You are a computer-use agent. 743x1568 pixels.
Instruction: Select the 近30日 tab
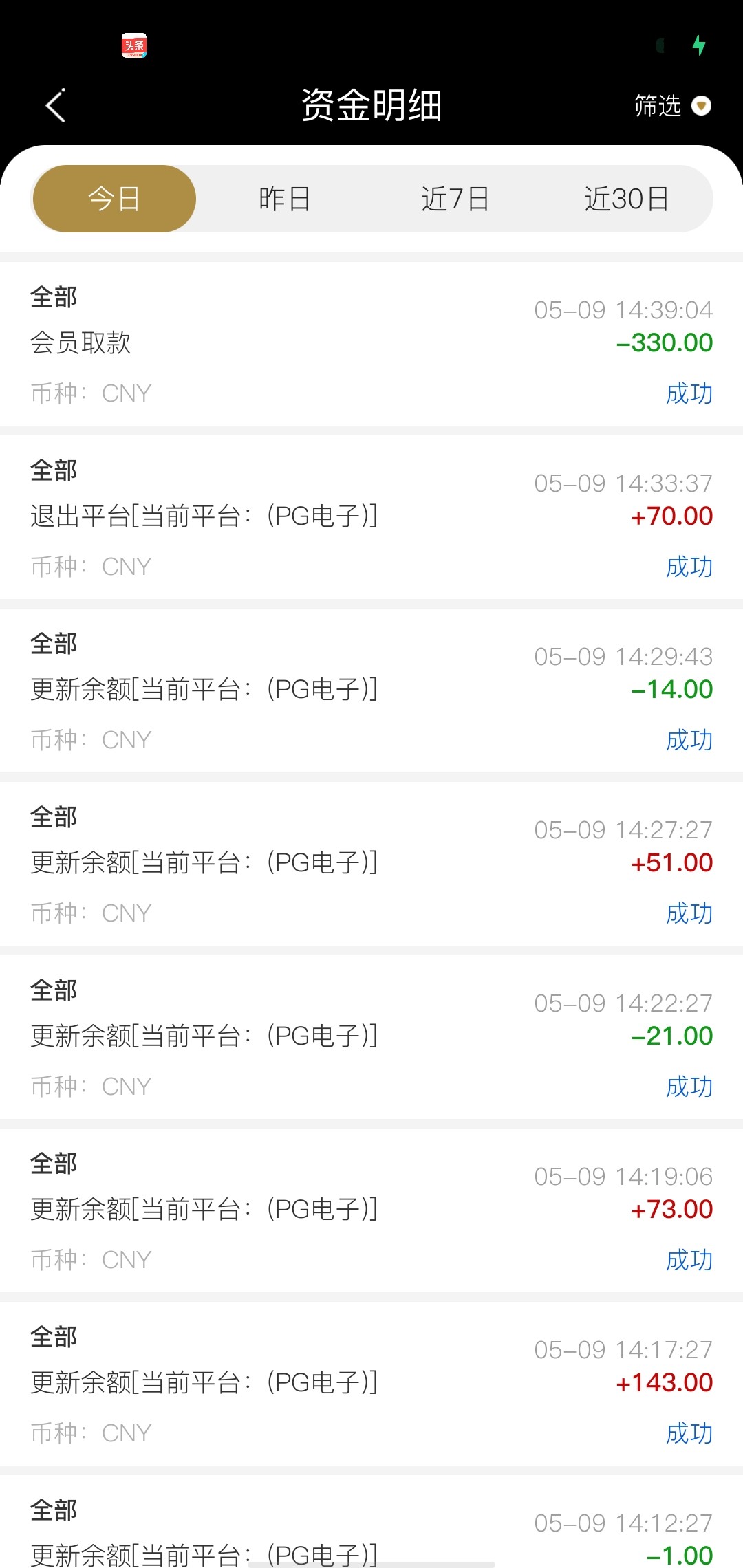click(627, 199)
